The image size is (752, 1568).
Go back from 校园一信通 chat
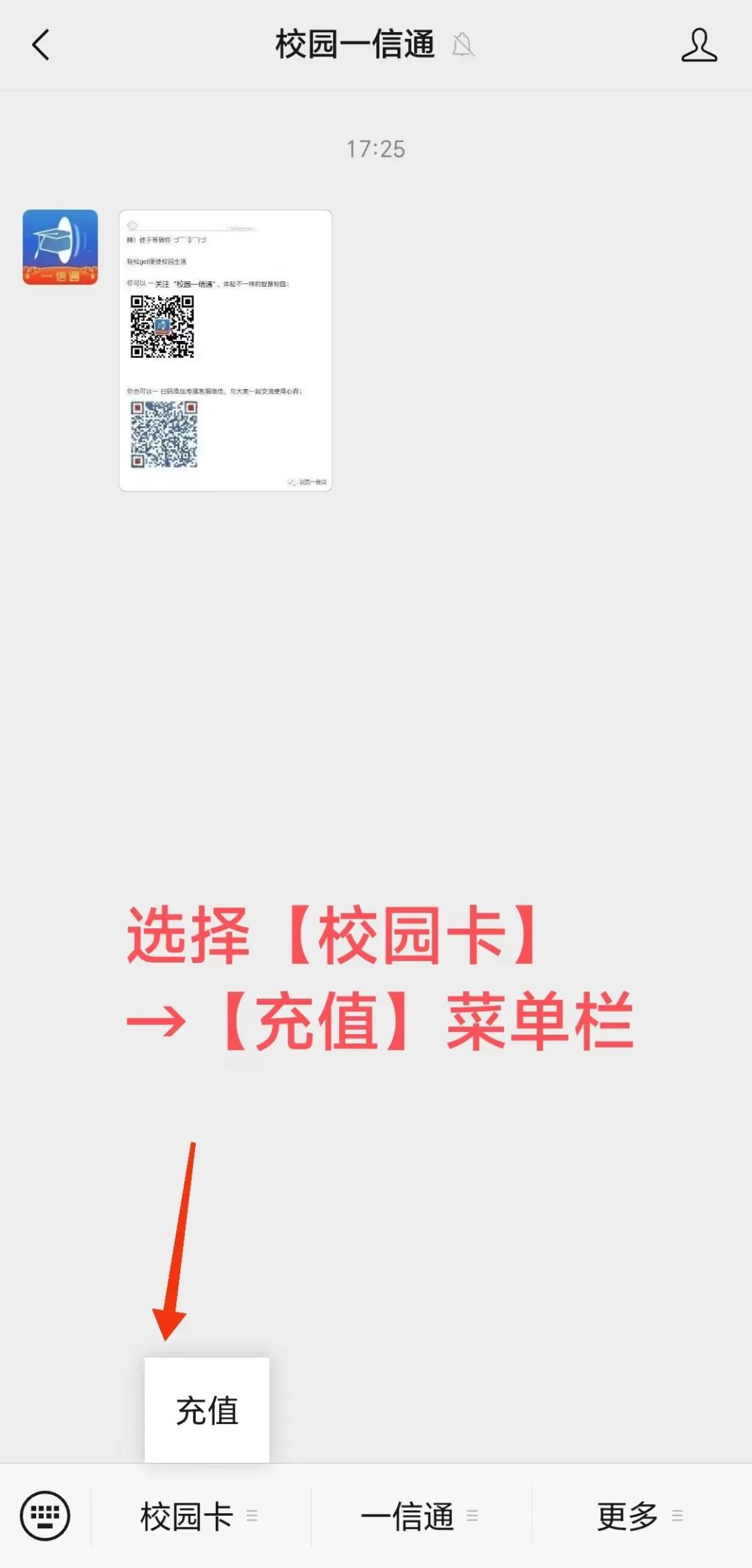[x=41, y=45]
